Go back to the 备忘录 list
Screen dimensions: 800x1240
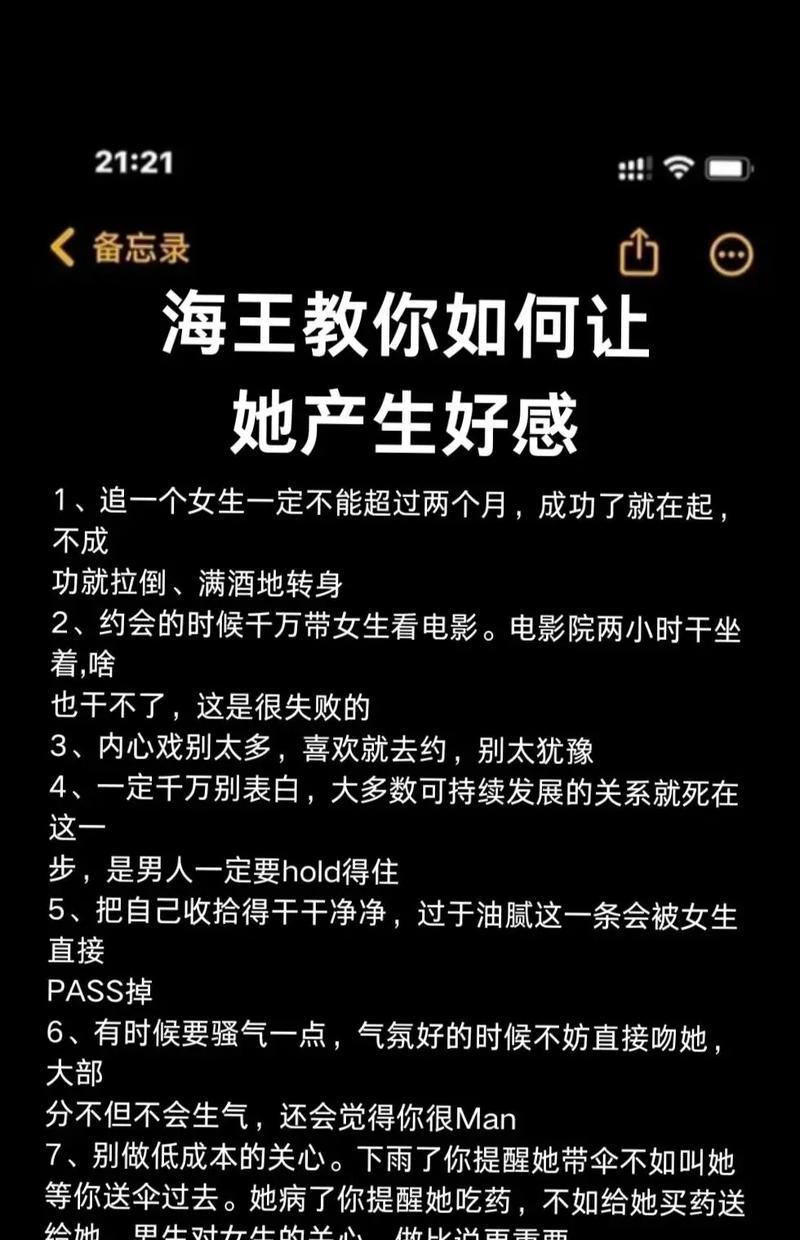(118, 247)
